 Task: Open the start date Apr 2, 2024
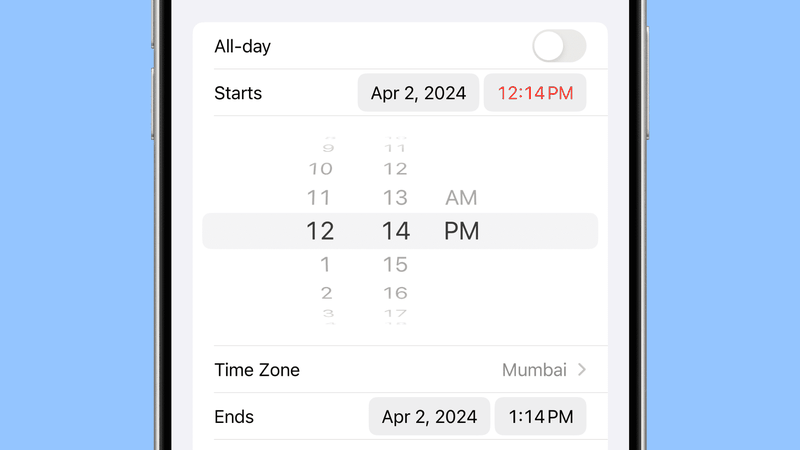(x=418, y=93)
